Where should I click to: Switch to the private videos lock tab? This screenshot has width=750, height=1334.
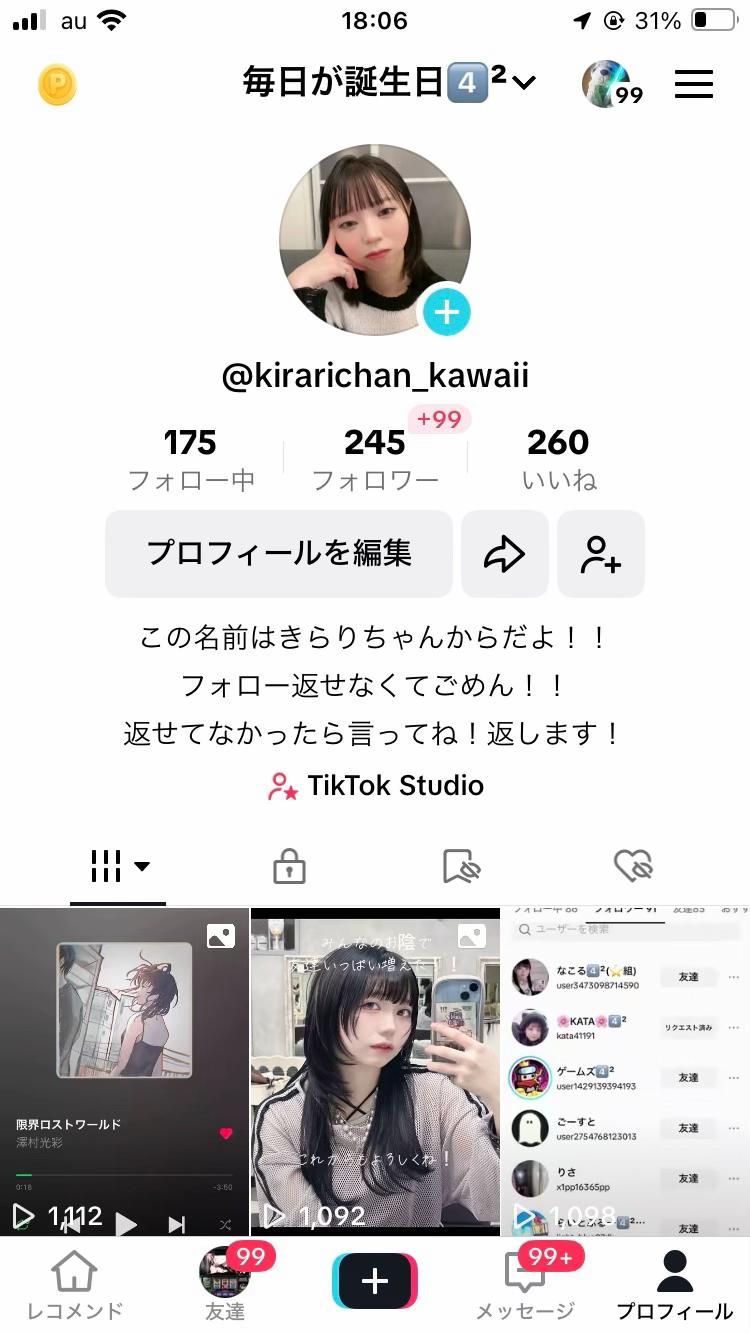coord(289,866)
